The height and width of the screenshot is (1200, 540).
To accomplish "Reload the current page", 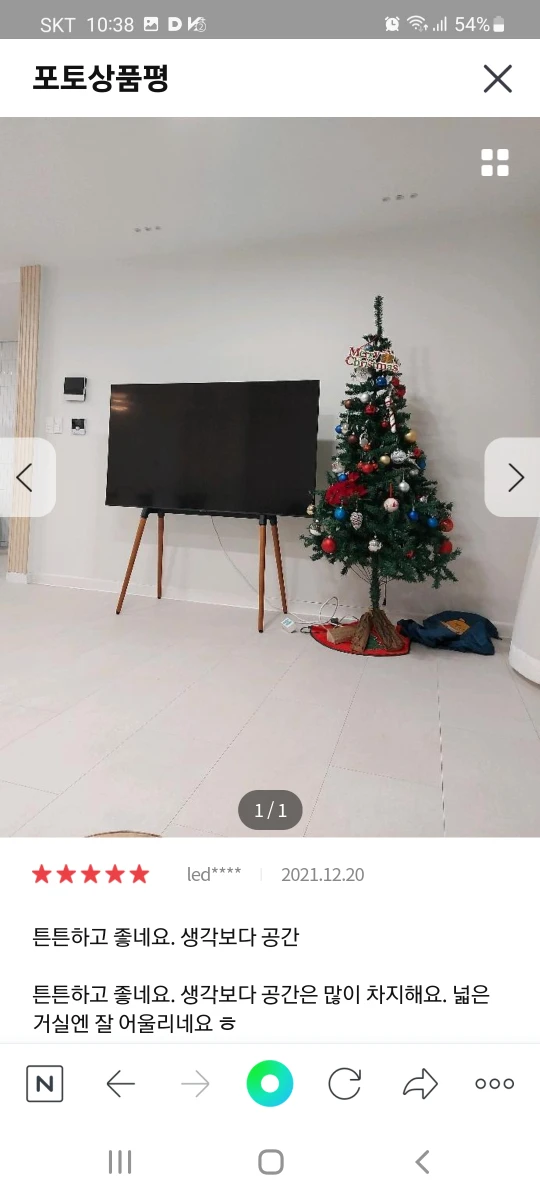I will (345, 1084).
